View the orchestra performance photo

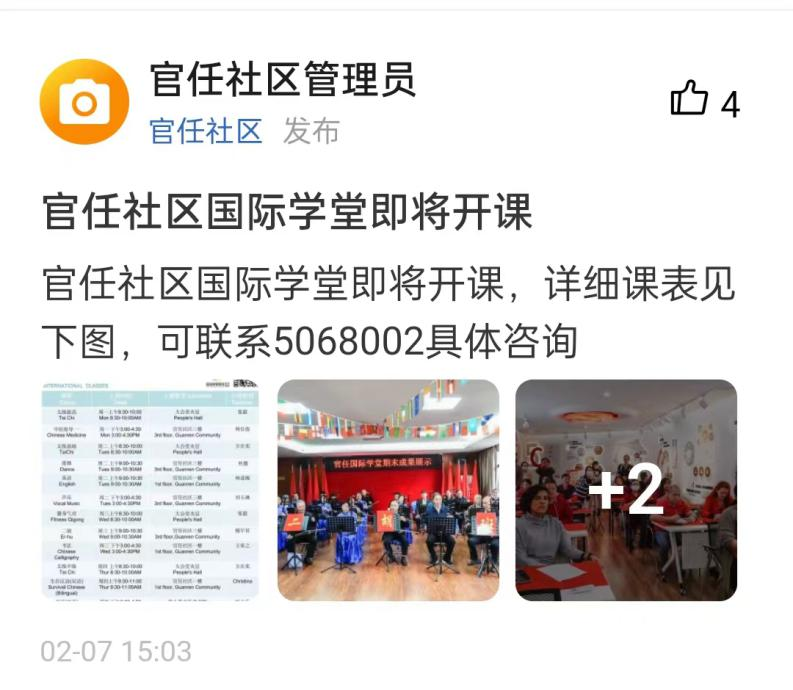point(388,489)
